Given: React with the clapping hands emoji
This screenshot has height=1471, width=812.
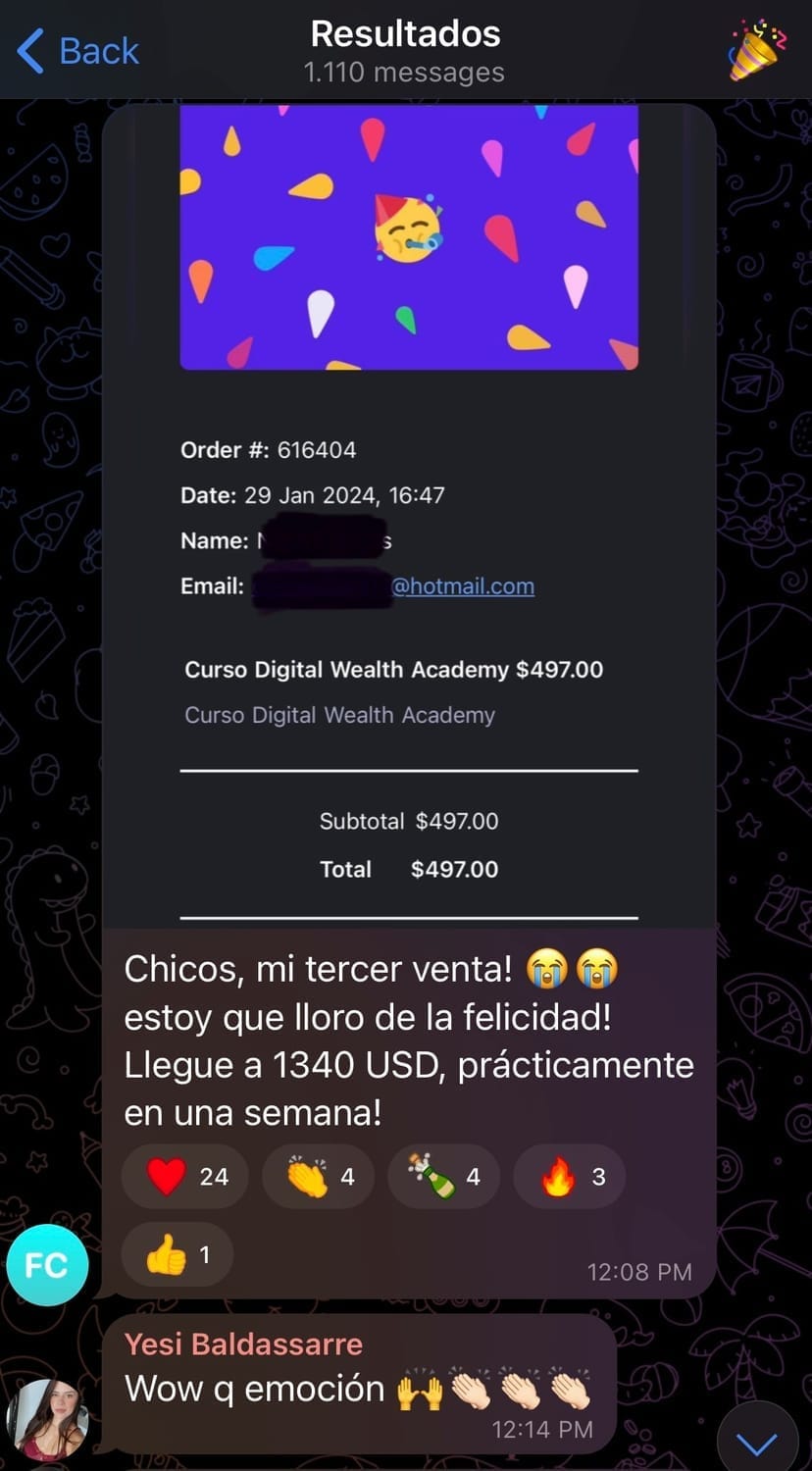Looking at the screenshot, I should coord(320,1176).
